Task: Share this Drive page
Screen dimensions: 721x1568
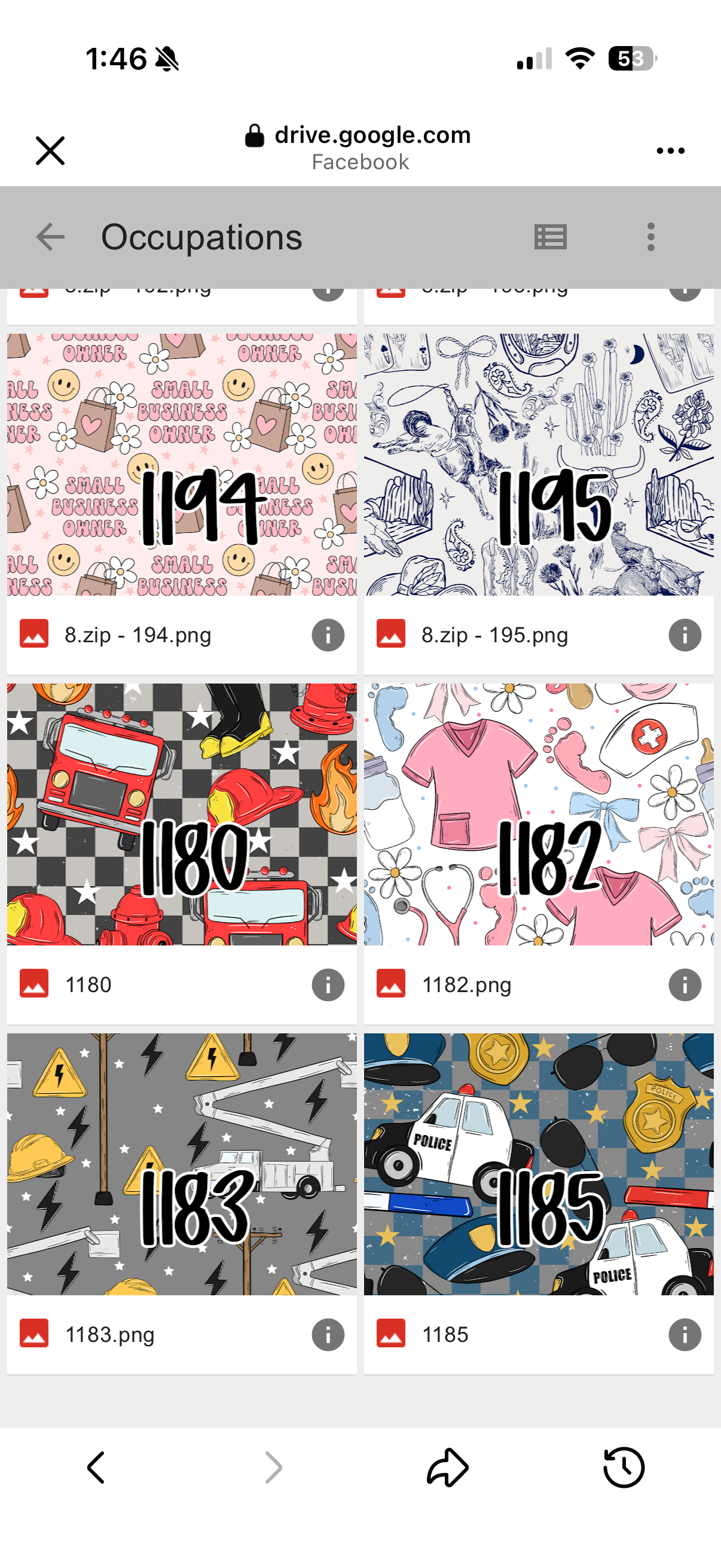Action: point(448,1467)
